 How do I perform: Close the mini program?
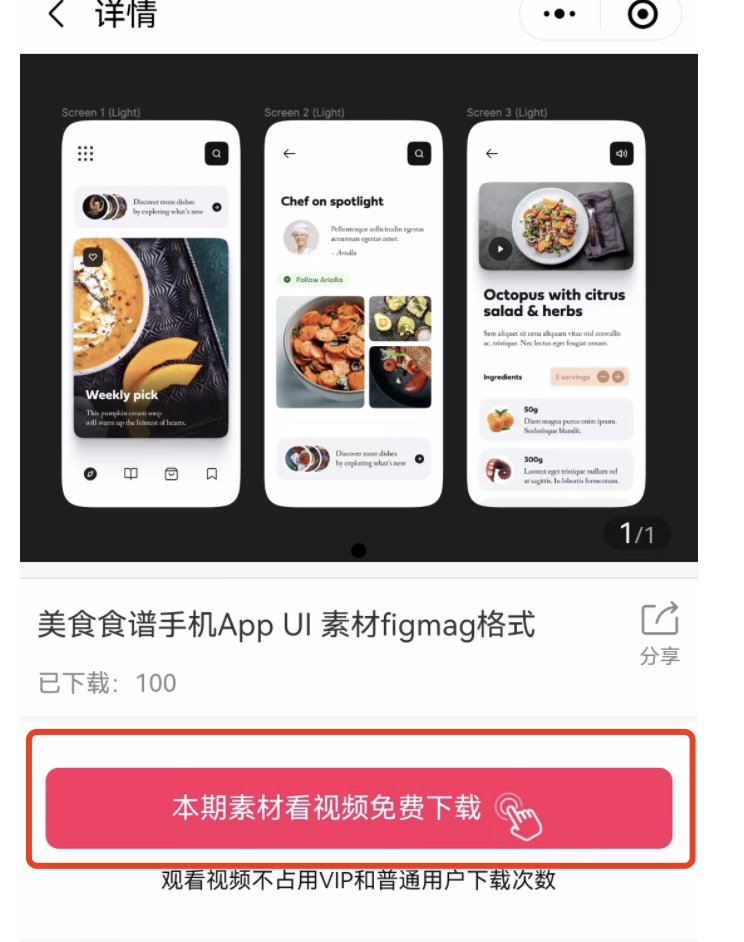coord(642,15)
